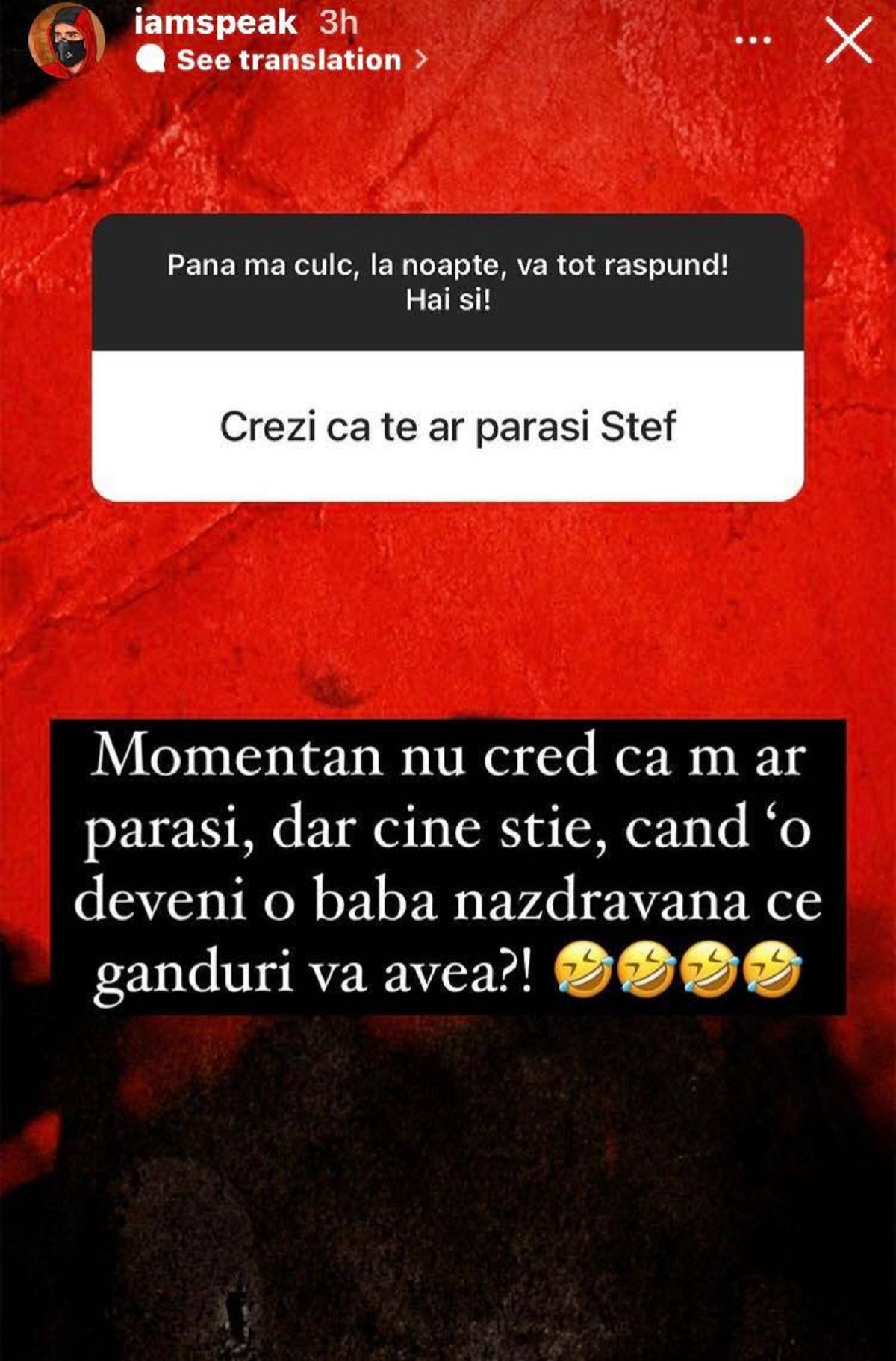Open the three-dot story options menu
This screenshot has height=1361, width=896.
tap(753, 41)
